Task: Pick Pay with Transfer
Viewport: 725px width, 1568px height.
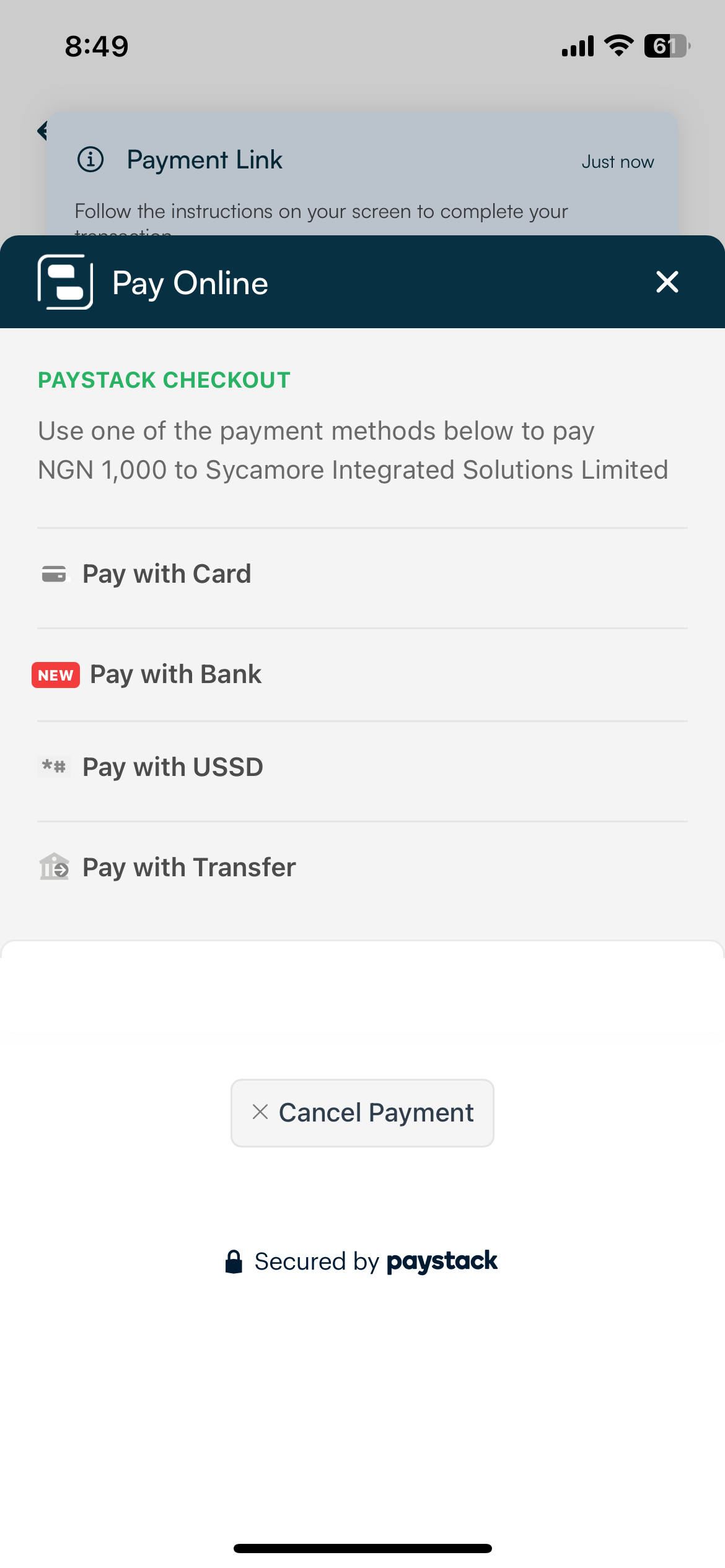Action: coord(188,868)
